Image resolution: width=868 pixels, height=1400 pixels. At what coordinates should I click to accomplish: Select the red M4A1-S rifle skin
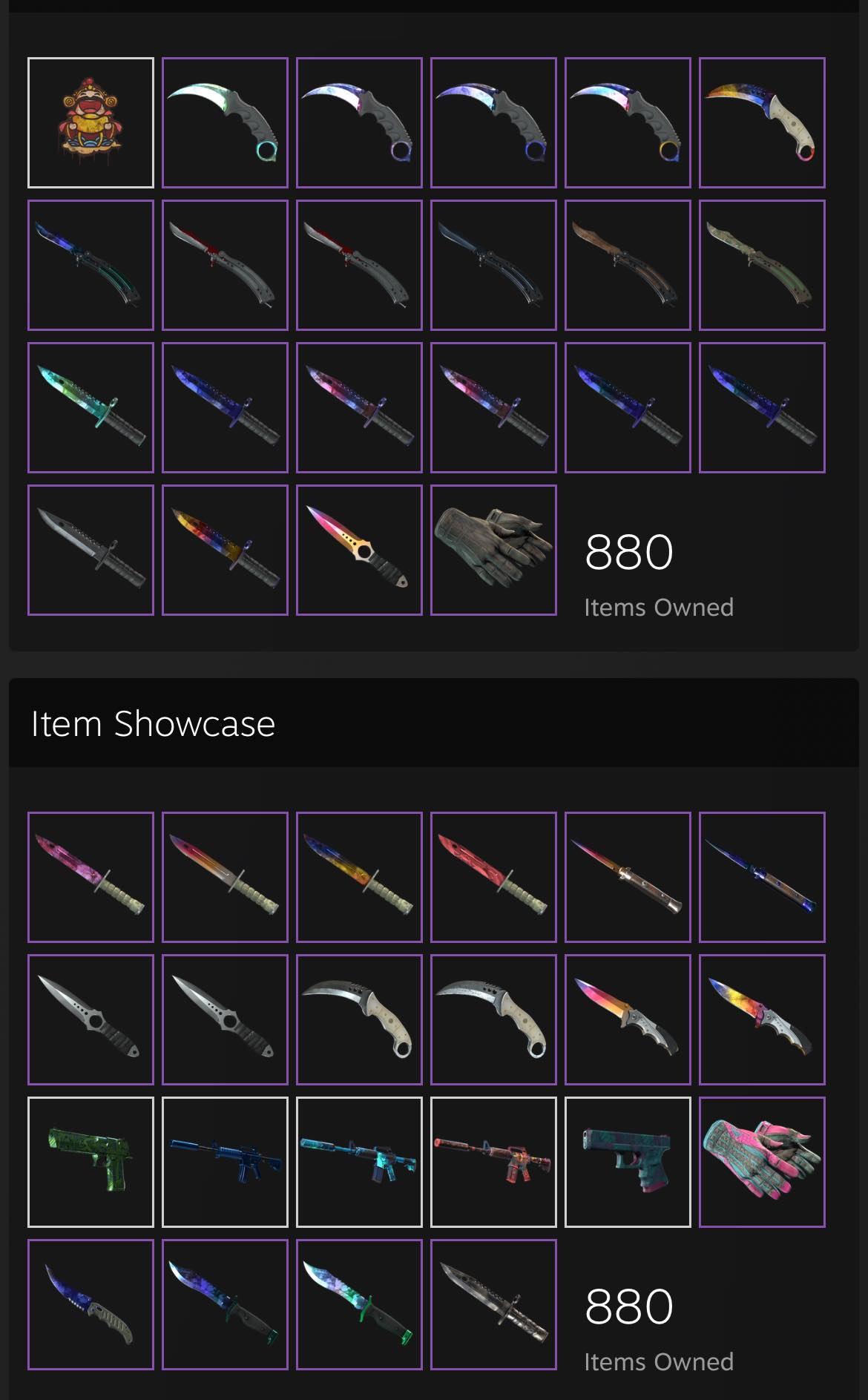[x=493, y=1162]
